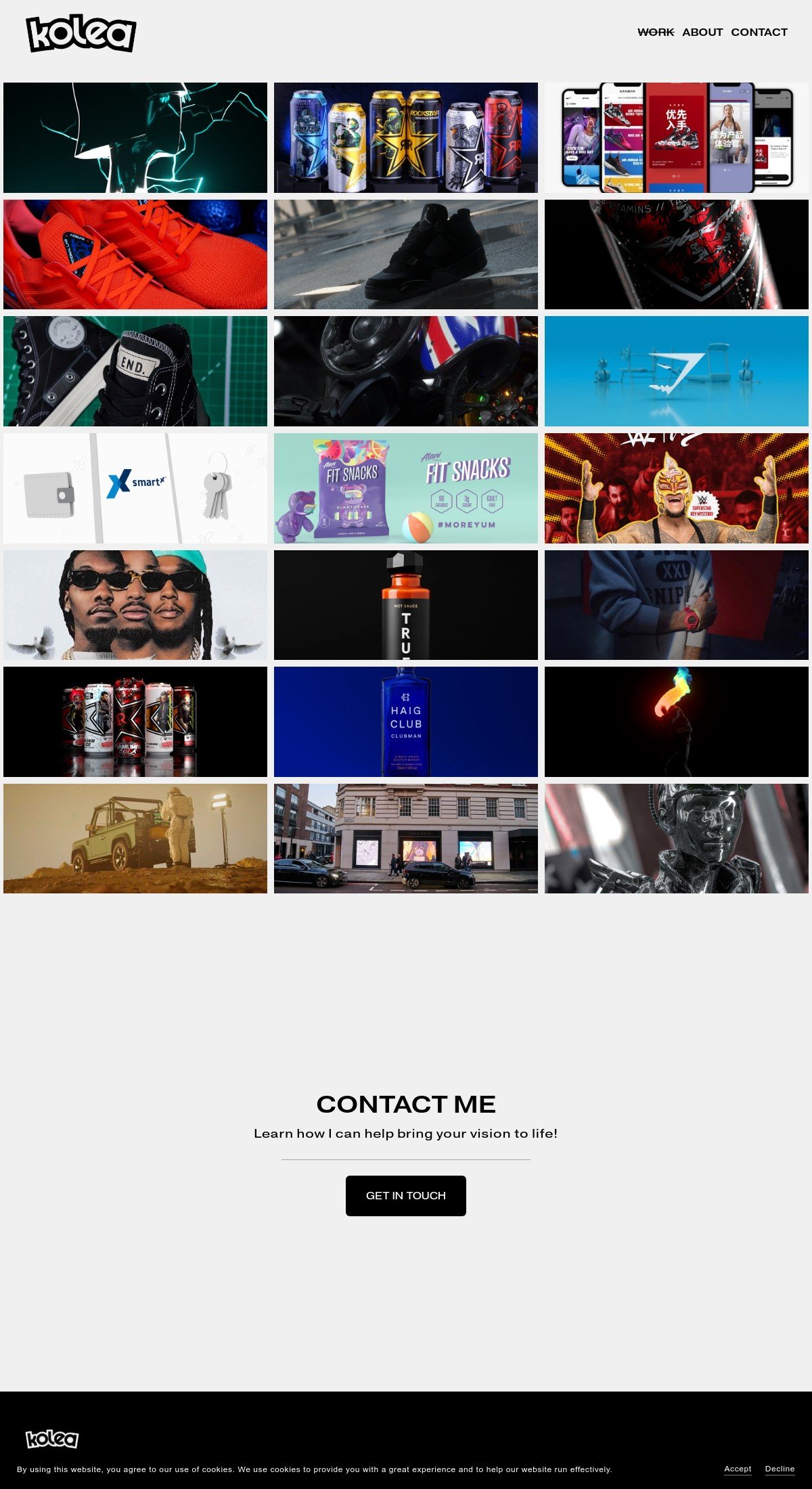Go to the CONTACT page

(x=759, y=32)
